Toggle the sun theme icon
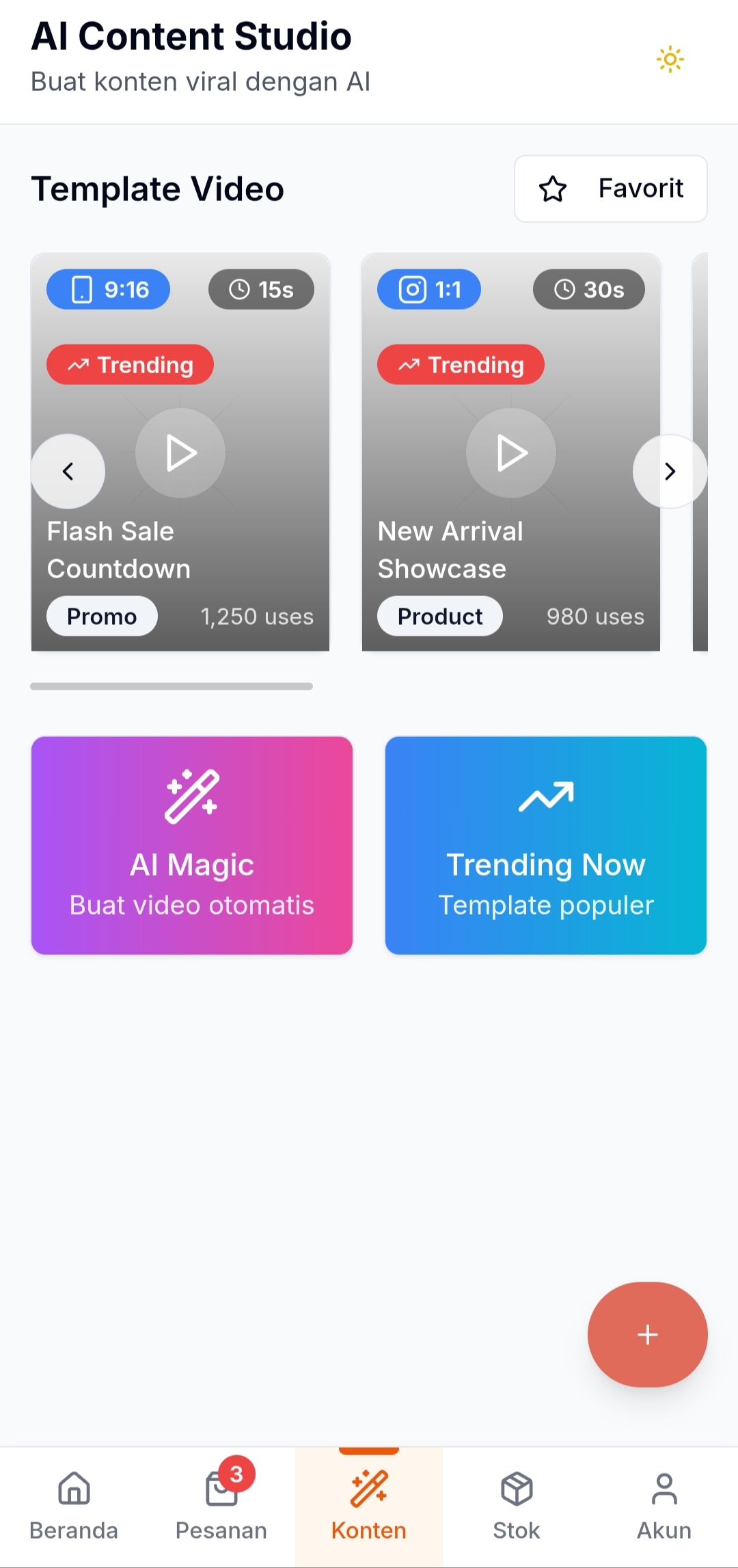Image resolution: width=738 pixels, height=1568 pixels. tap(670, 59)
